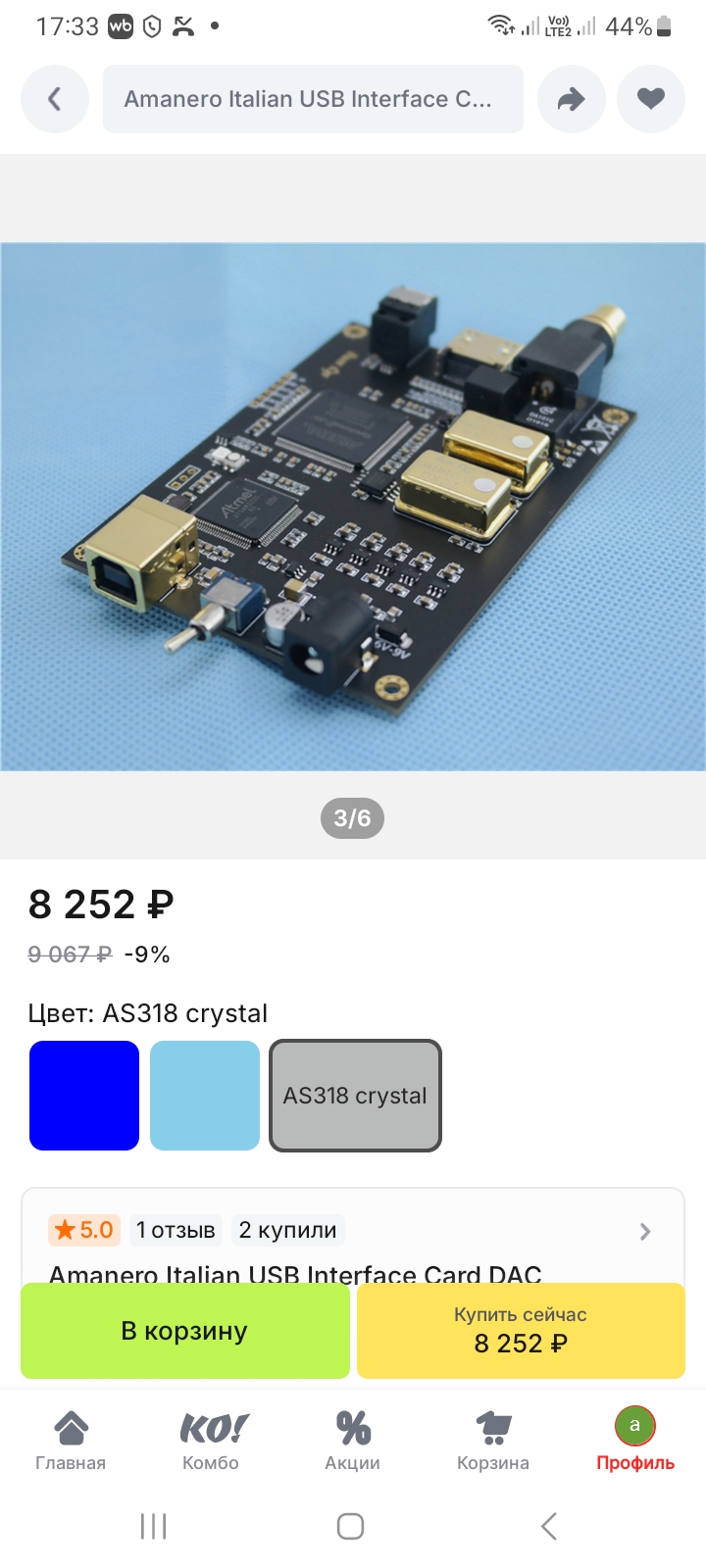Image resolution: width=706 pixels, height=1568 pixels.
Task: Open recent apps from the navigation bar
Action: [154, 1526]
